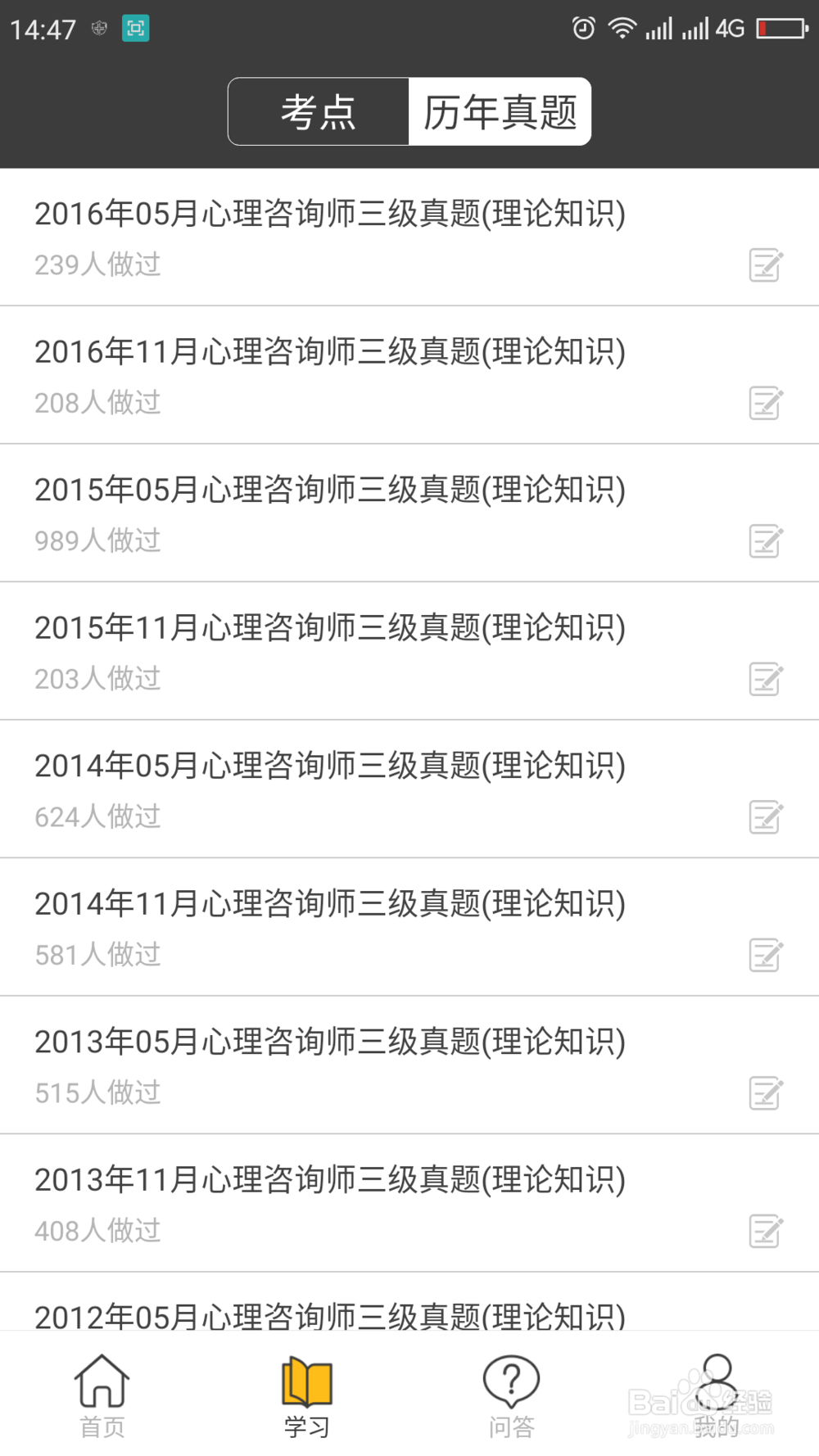Tap edit icon for 2013年05月 paper
The image size is (819, 1456).
766,1093
